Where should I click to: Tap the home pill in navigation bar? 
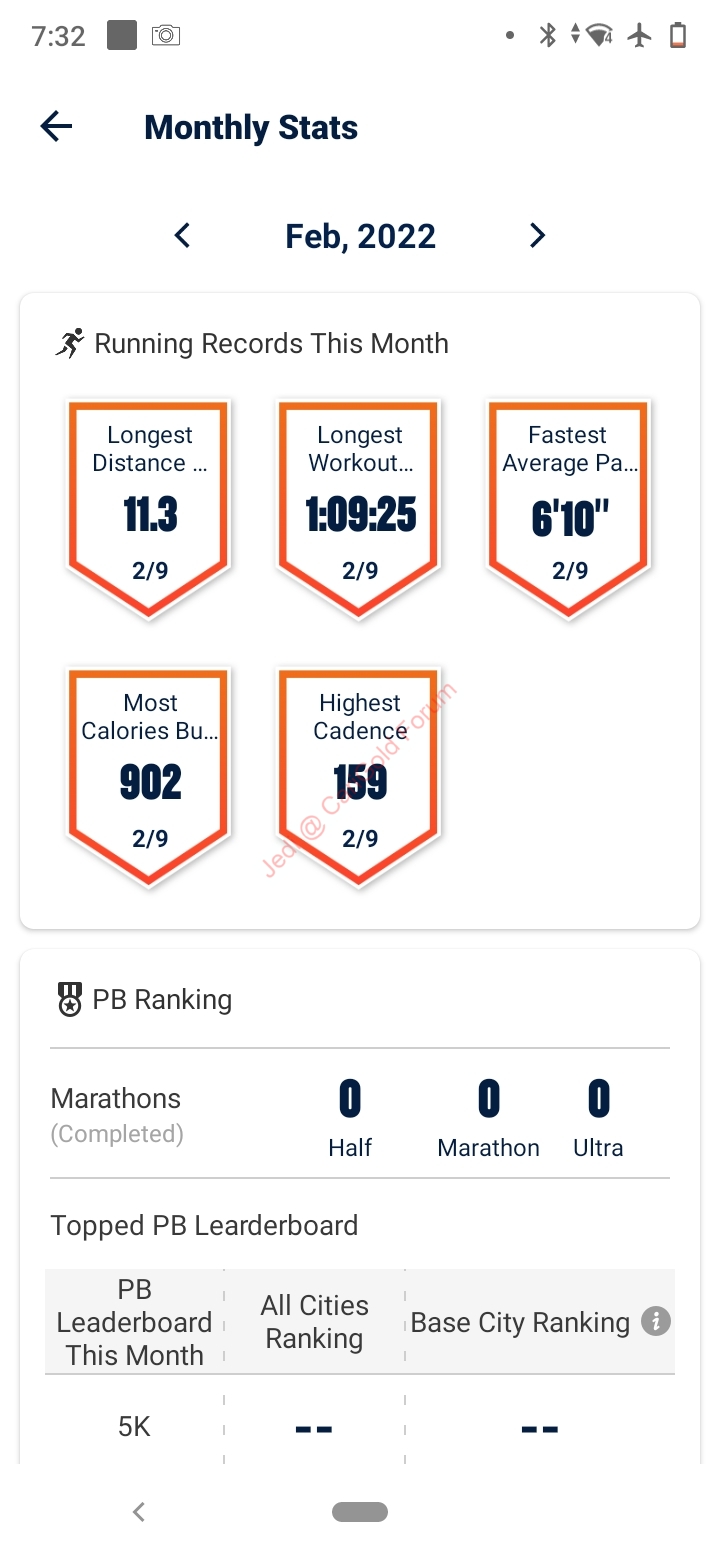[x=360, y=1512]
